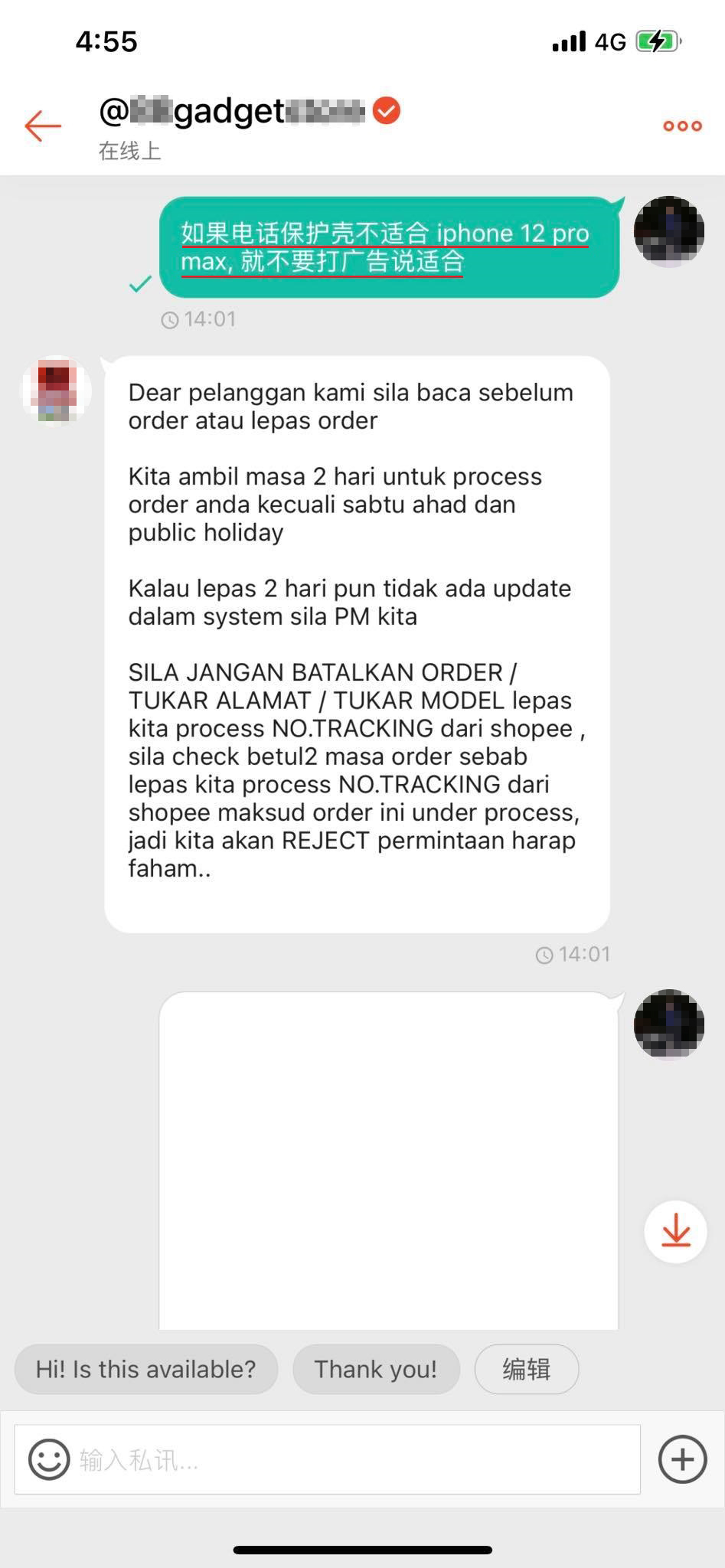Focus the 输入私讯 message field
Image resolution: width=725 pixels, height=1568 pixels.
point(352,1460)
